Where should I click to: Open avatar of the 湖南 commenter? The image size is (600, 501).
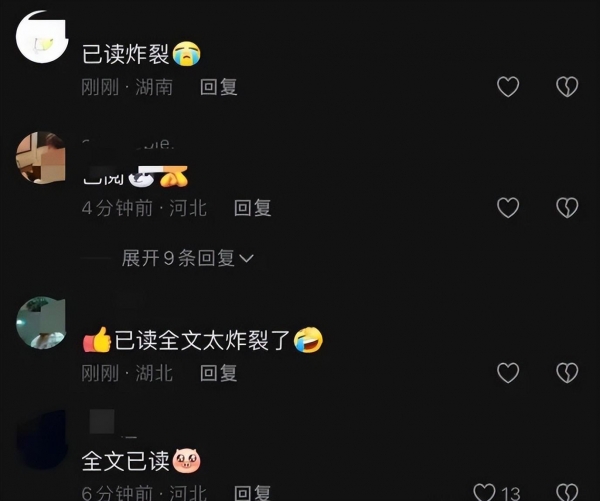tap(43, 39)
